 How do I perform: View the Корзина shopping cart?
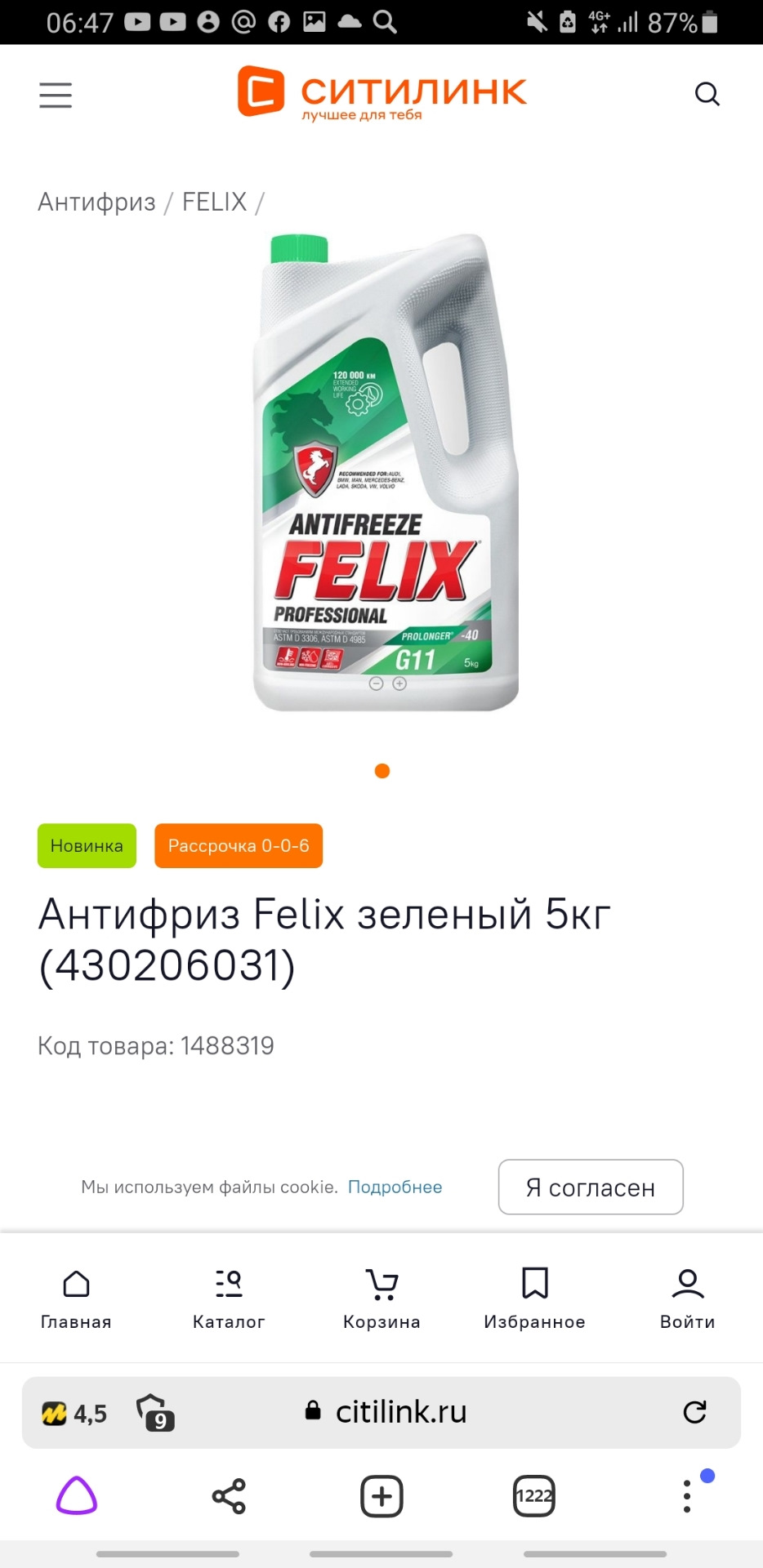pos(381,1298)
